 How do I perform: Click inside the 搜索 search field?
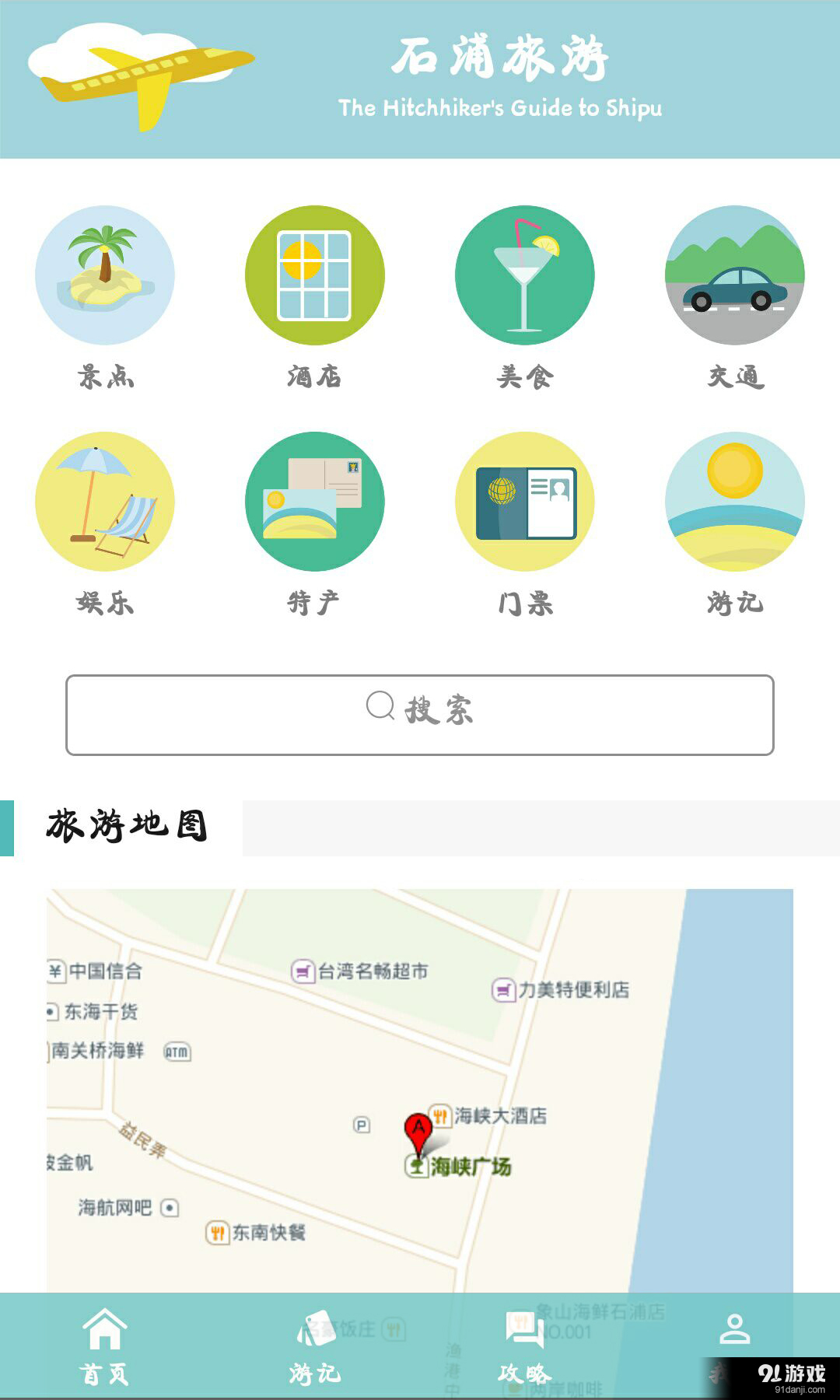tap(420, 714)
